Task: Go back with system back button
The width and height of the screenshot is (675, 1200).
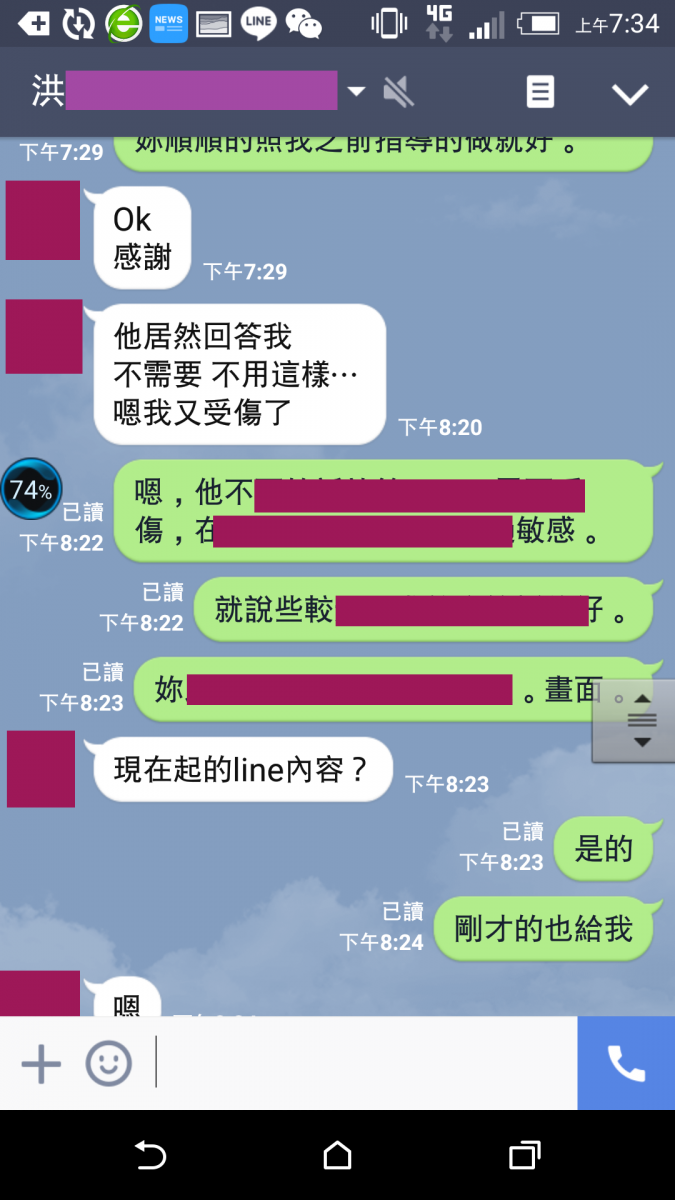Action: point(150,1156)
